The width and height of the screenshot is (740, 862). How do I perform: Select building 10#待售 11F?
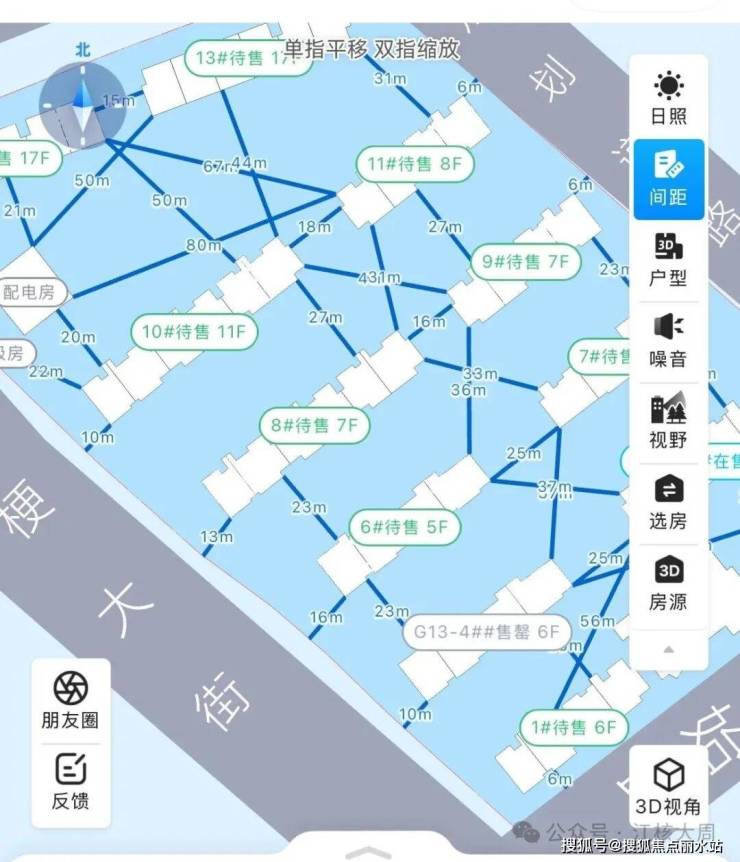coord(195,331)
